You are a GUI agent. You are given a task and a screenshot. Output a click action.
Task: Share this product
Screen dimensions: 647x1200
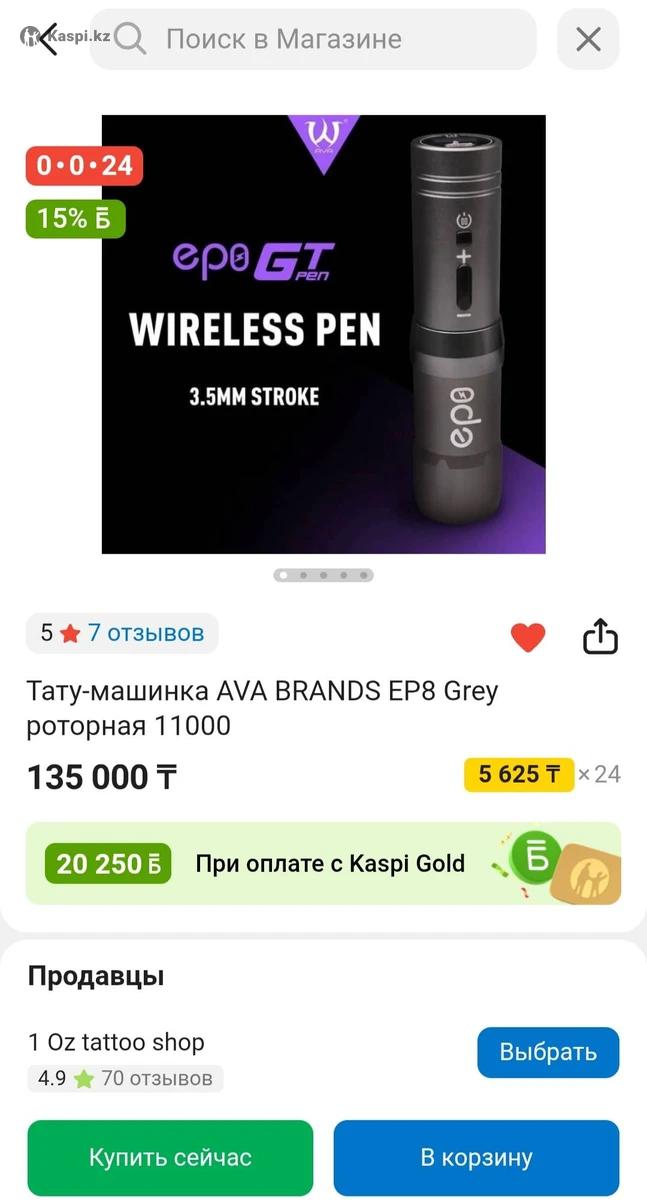coord(600,636)
